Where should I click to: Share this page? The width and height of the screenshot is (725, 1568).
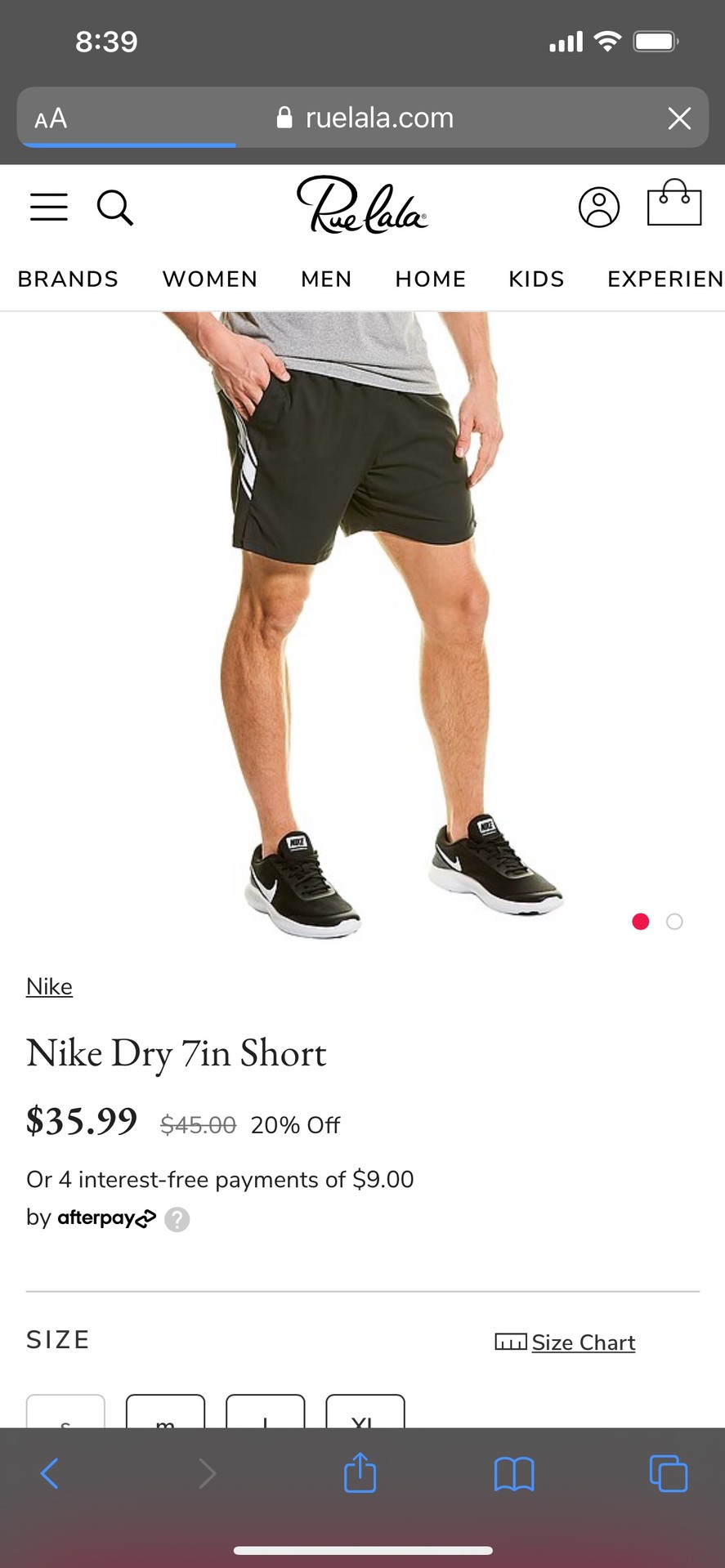tap(360, 1472)
